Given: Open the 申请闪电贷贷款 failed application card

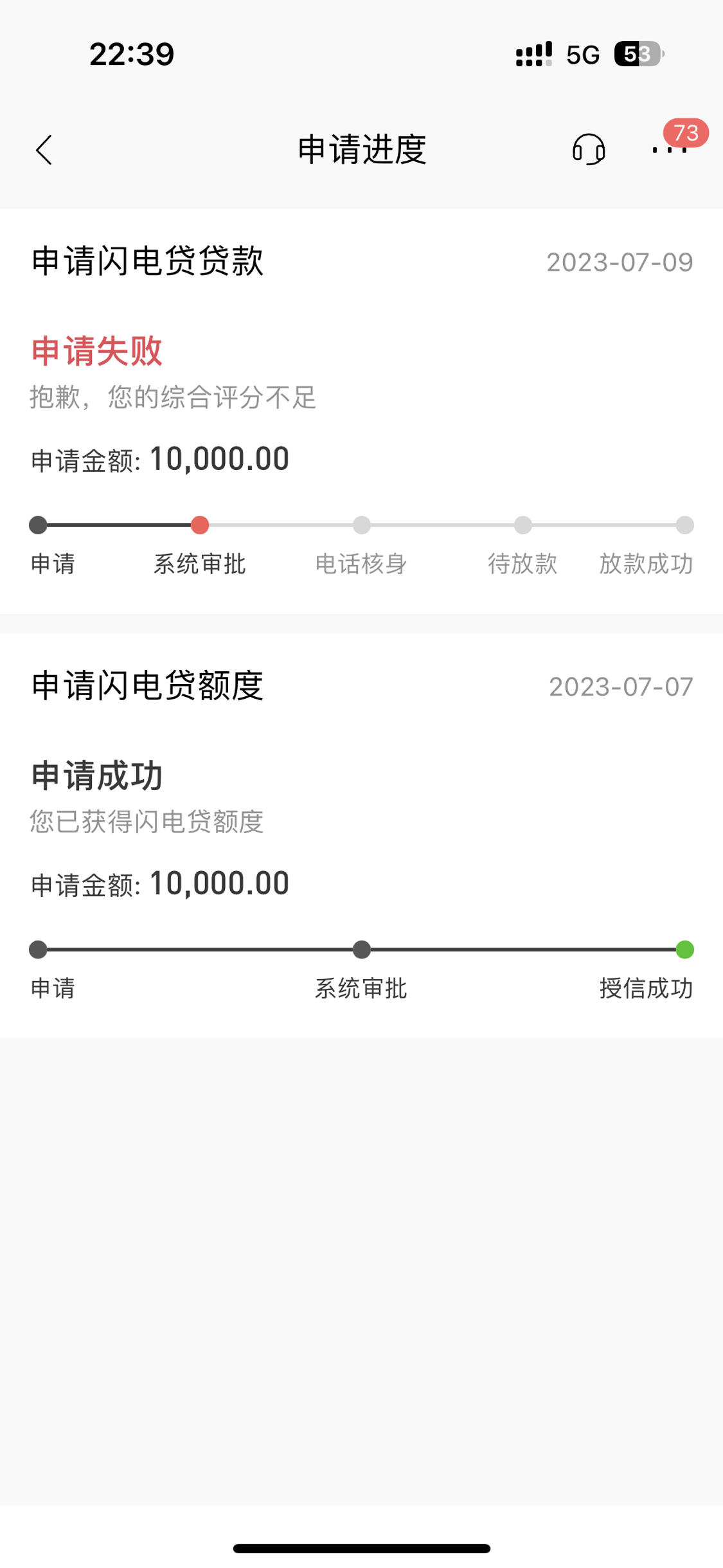Looking at the screenshot, I should [361, 411].
